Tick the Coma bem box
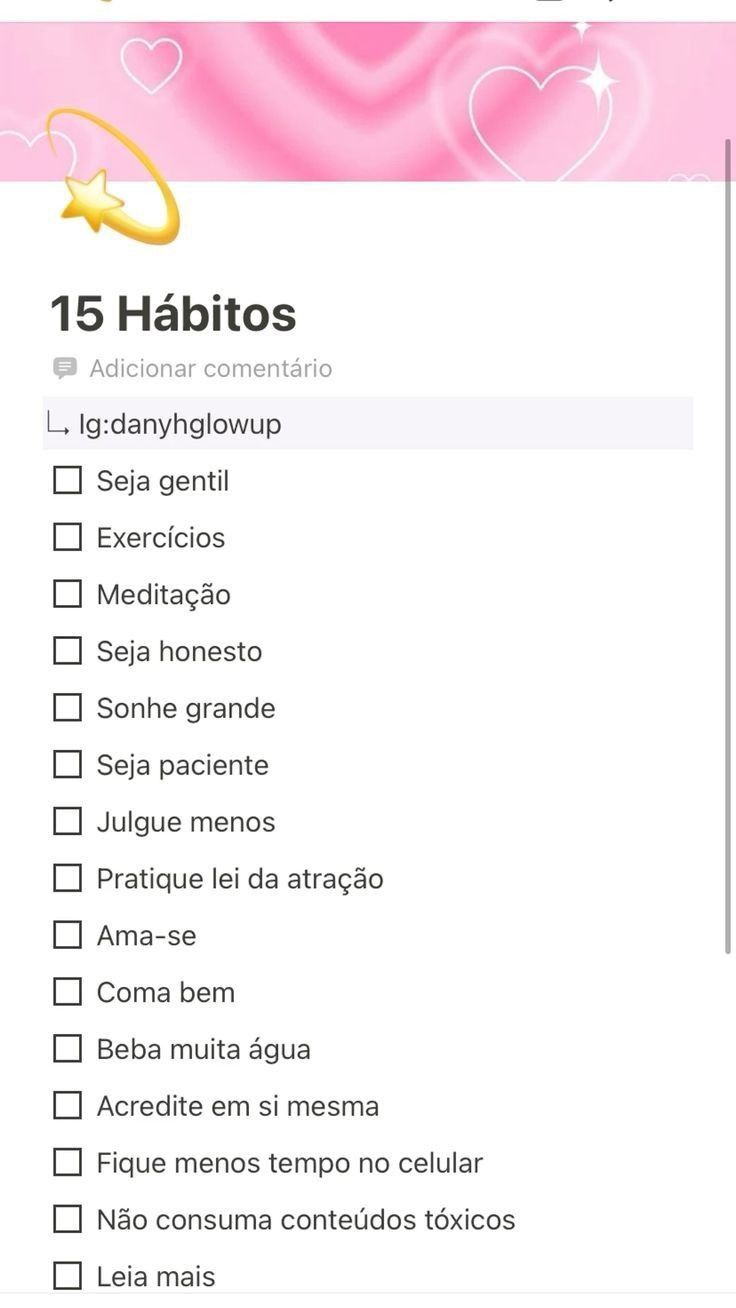 (x=67, y=992)
